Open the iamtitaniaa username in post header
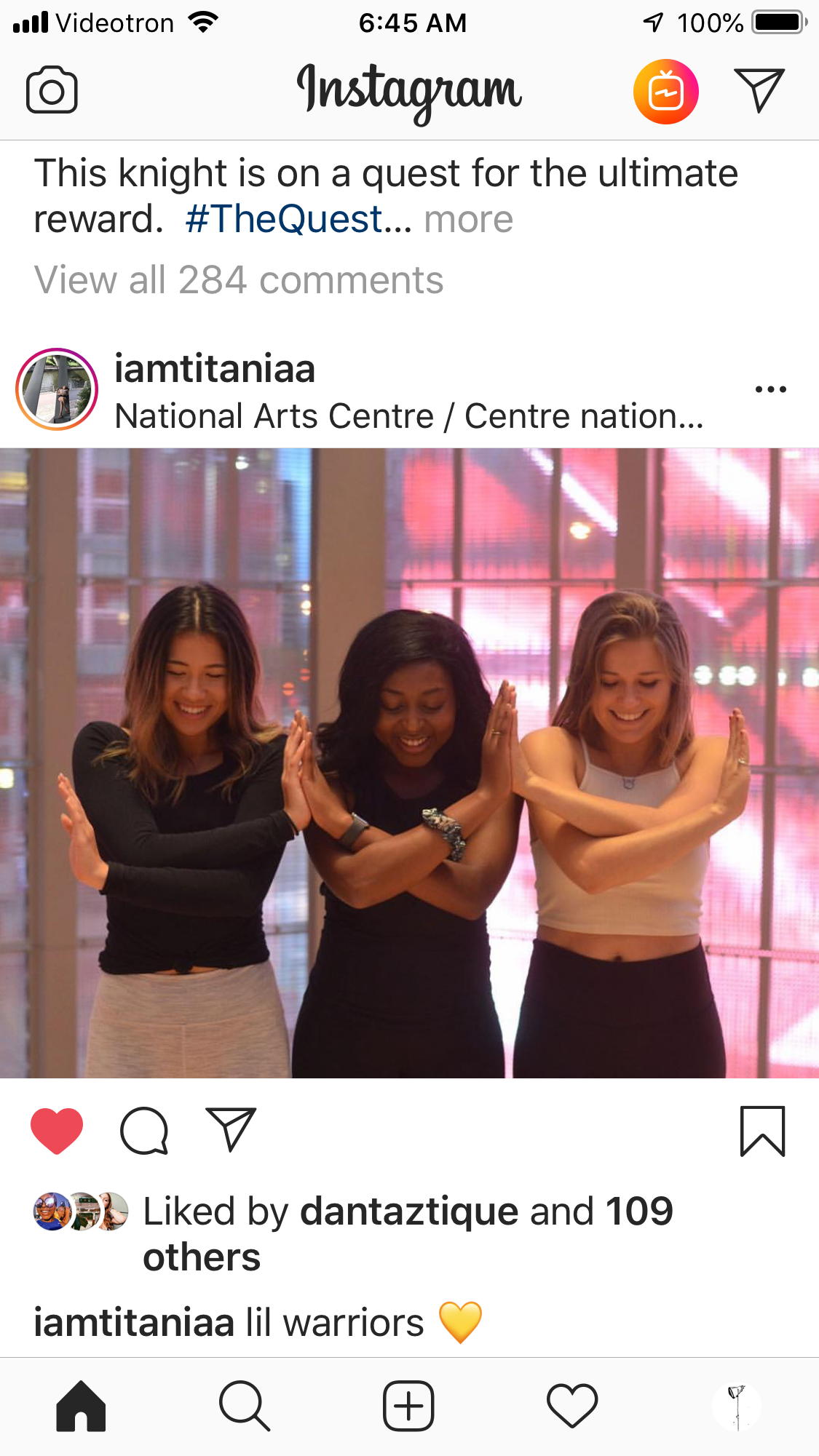 tap(215, 369)
